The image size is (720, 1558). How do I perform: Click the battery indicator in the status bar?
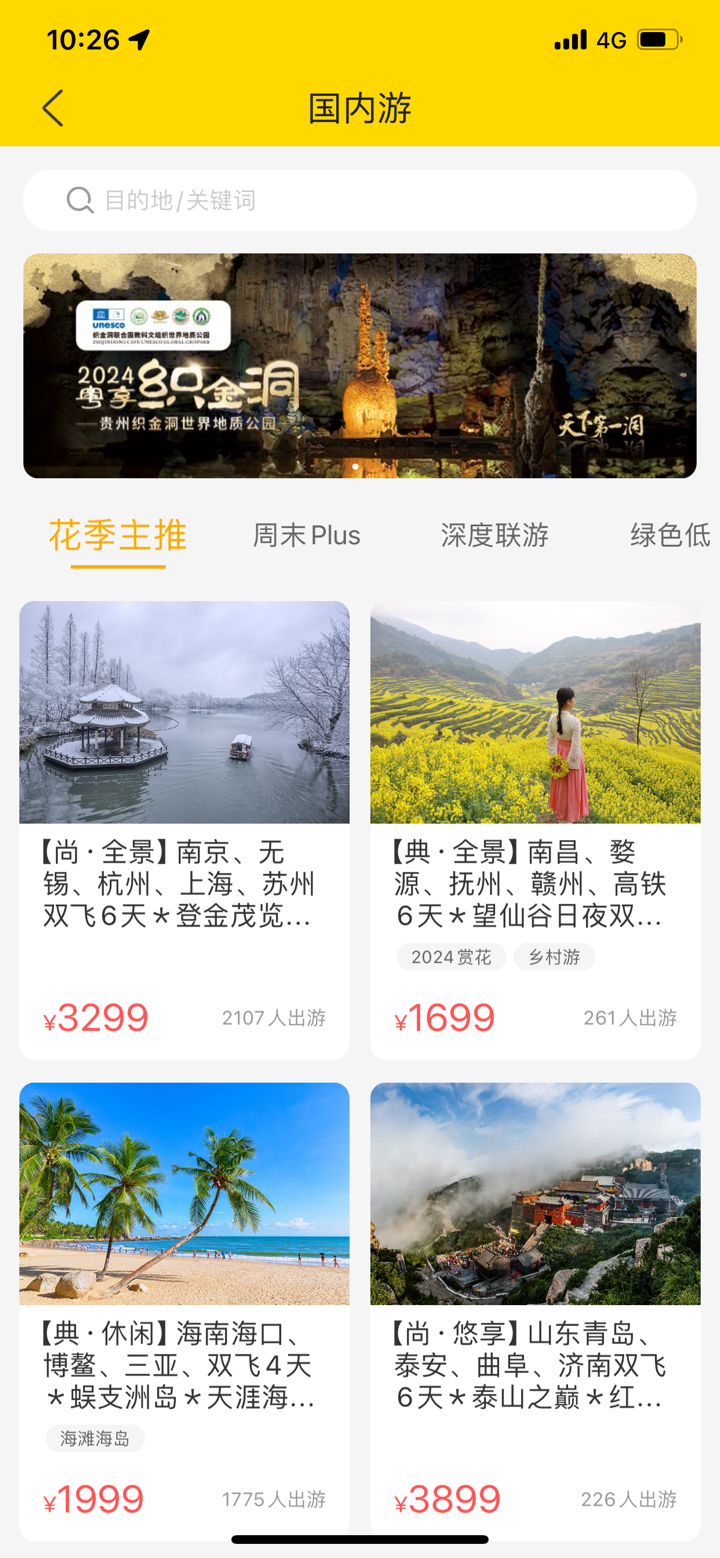(655, 40)
